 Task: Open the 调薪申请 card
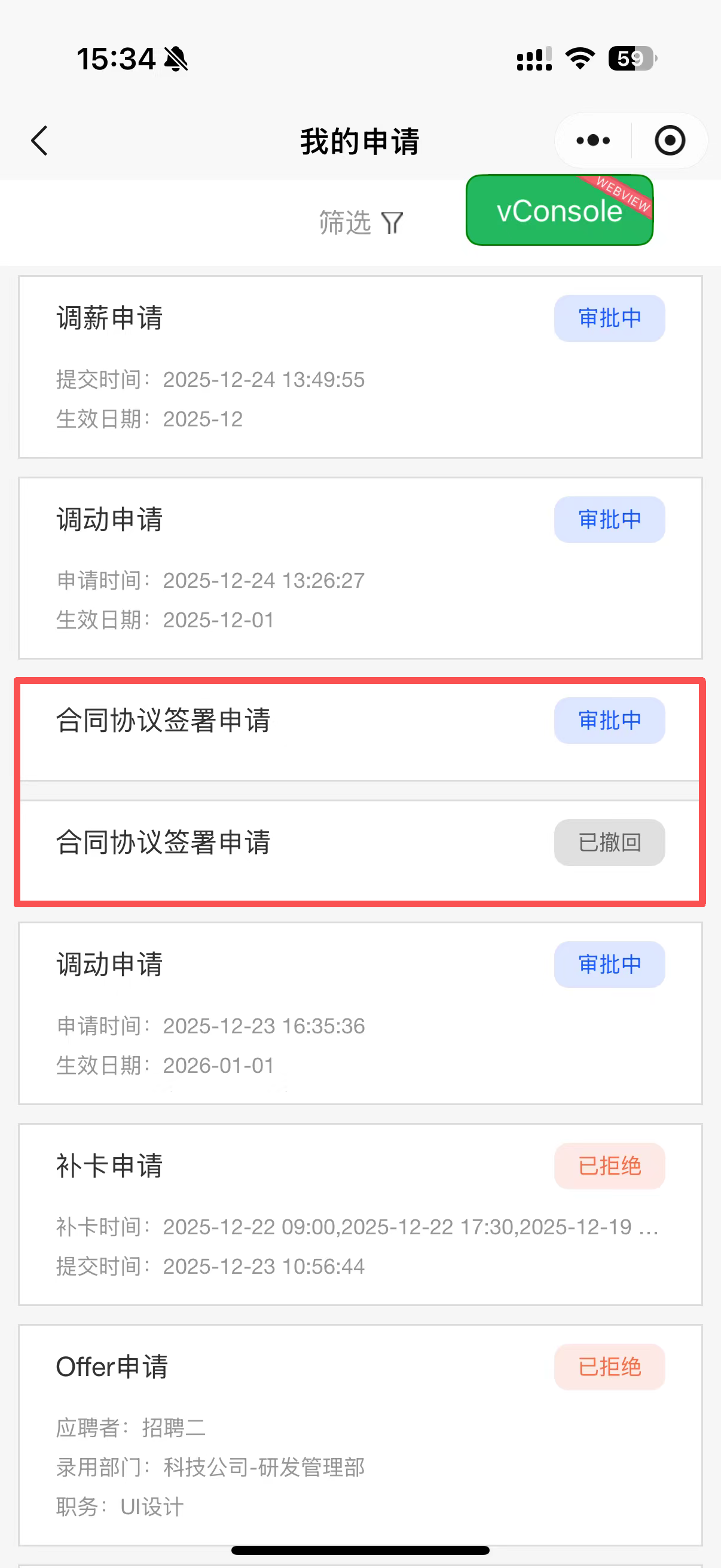click(360, 367)
